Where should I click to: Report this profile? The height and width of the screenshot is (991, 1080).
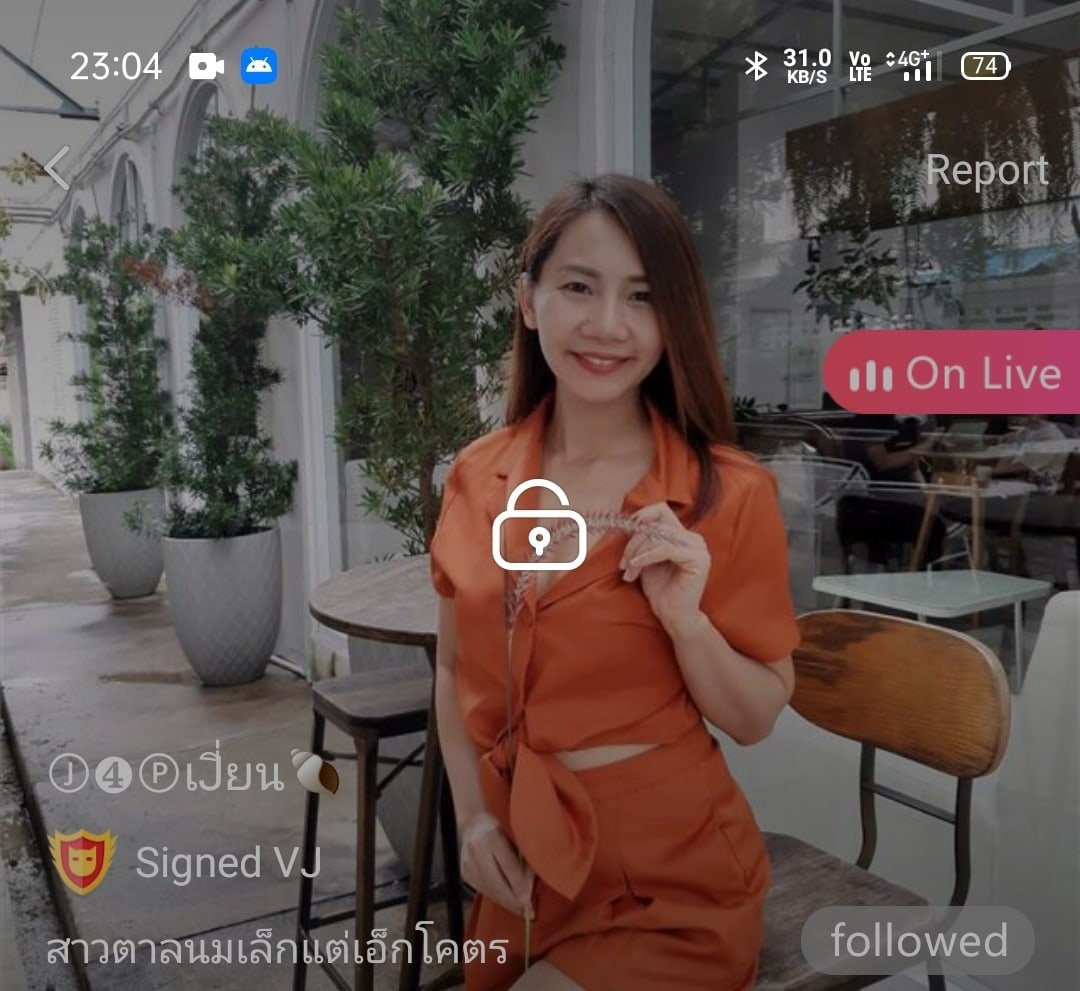tap(986, 170)
